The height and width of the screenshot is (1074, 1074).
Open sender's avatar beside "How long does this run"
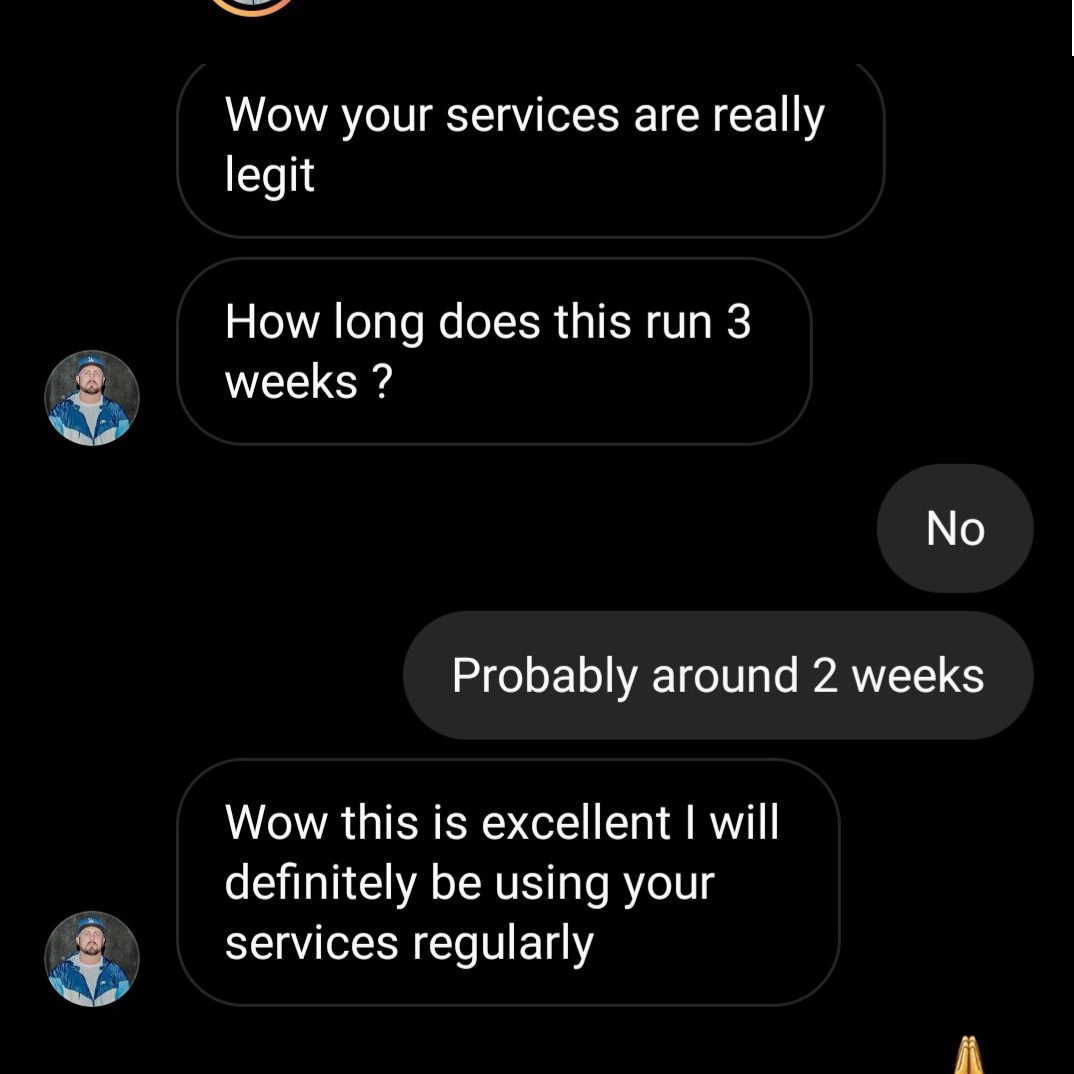pos(92,398)
